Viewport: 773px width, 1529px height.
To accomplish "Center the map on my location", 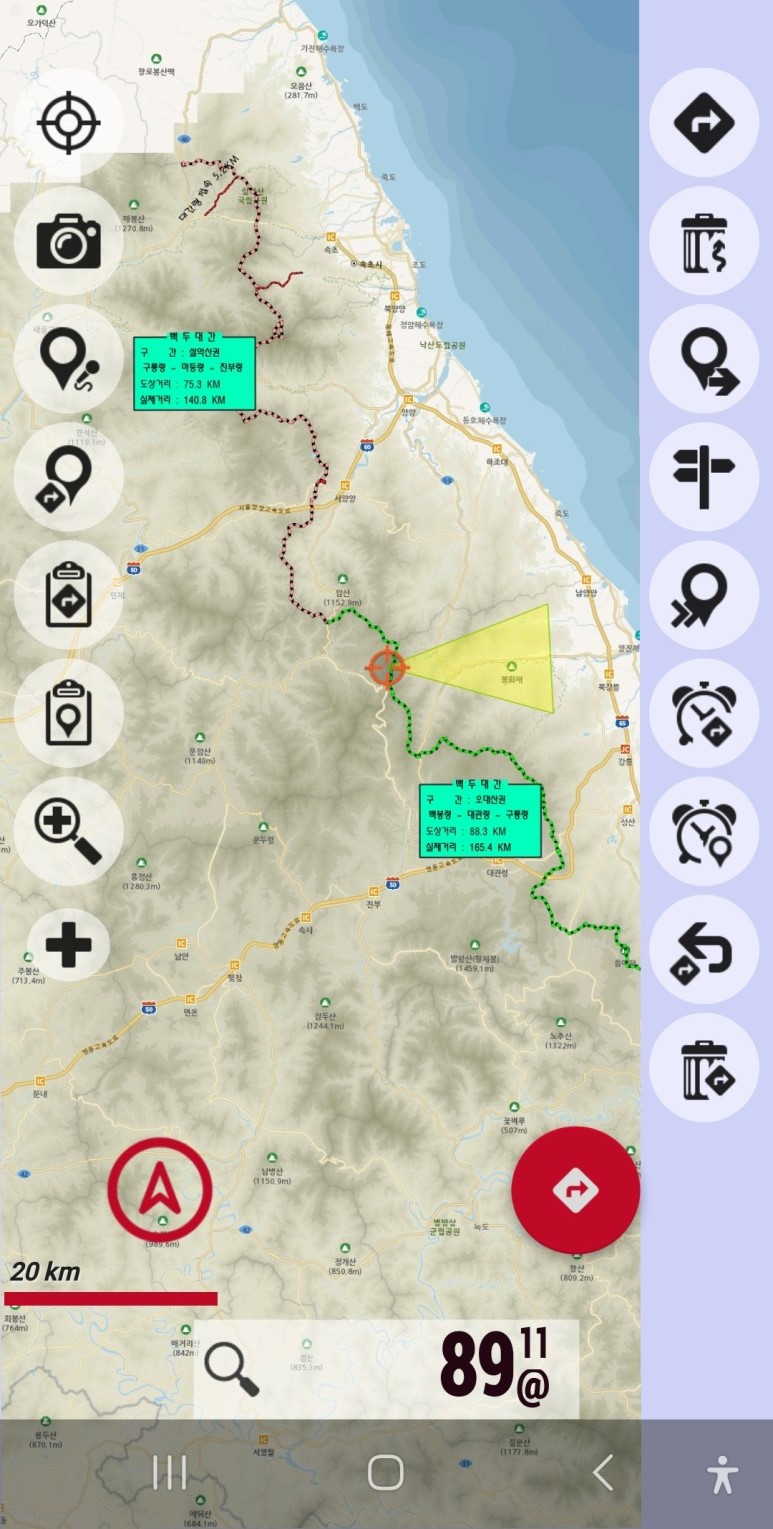I will (x=69, y=123).
